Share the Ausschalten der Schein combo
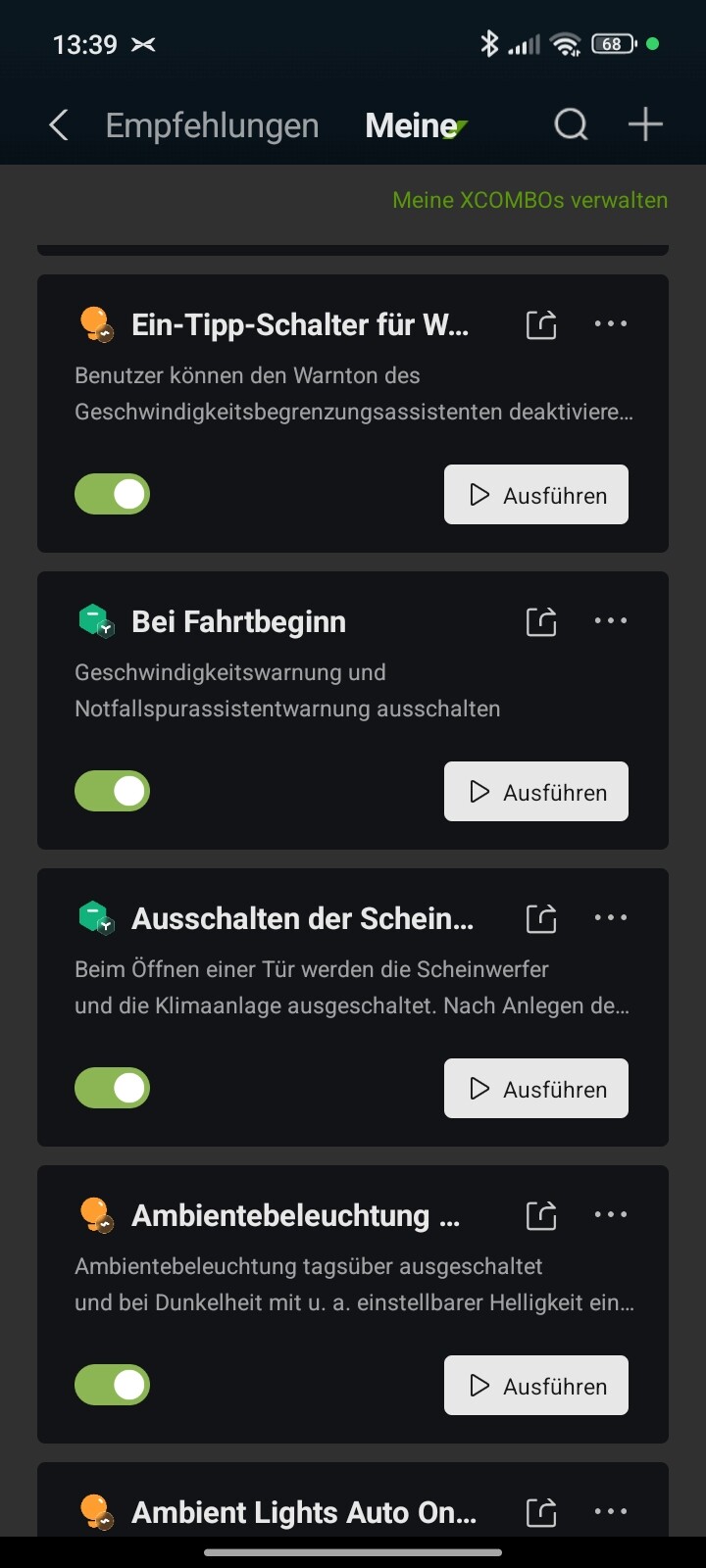 coord(541,918)
